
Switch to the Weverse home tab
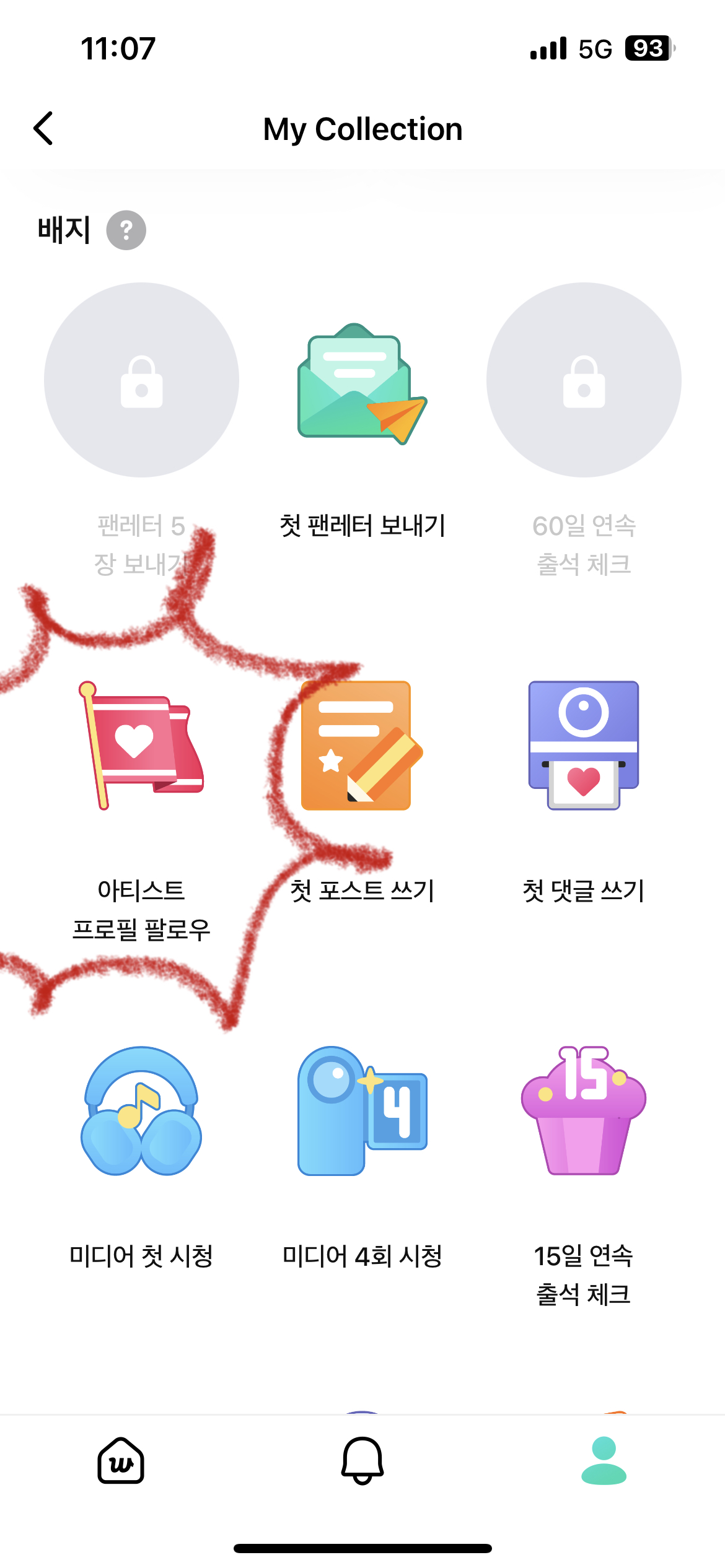coord(121,1460)
